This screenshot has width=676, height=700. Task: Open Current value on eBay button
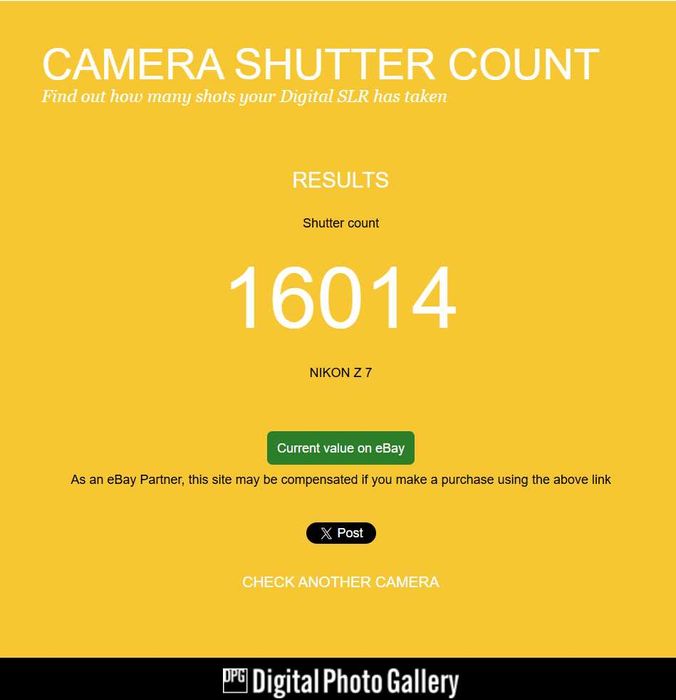(340, 448)
